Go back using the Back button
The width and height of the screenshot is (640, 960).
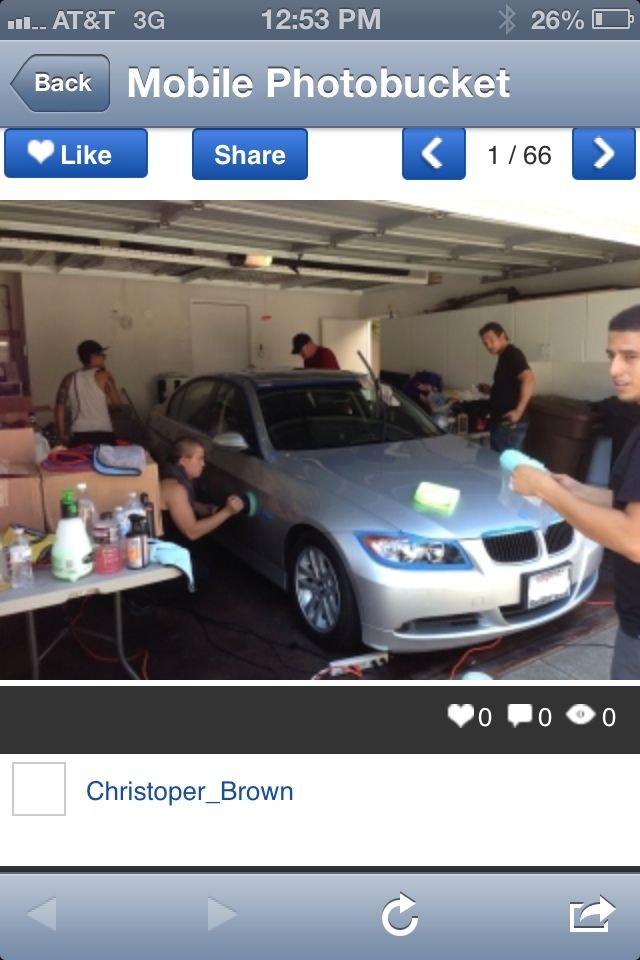60,83
